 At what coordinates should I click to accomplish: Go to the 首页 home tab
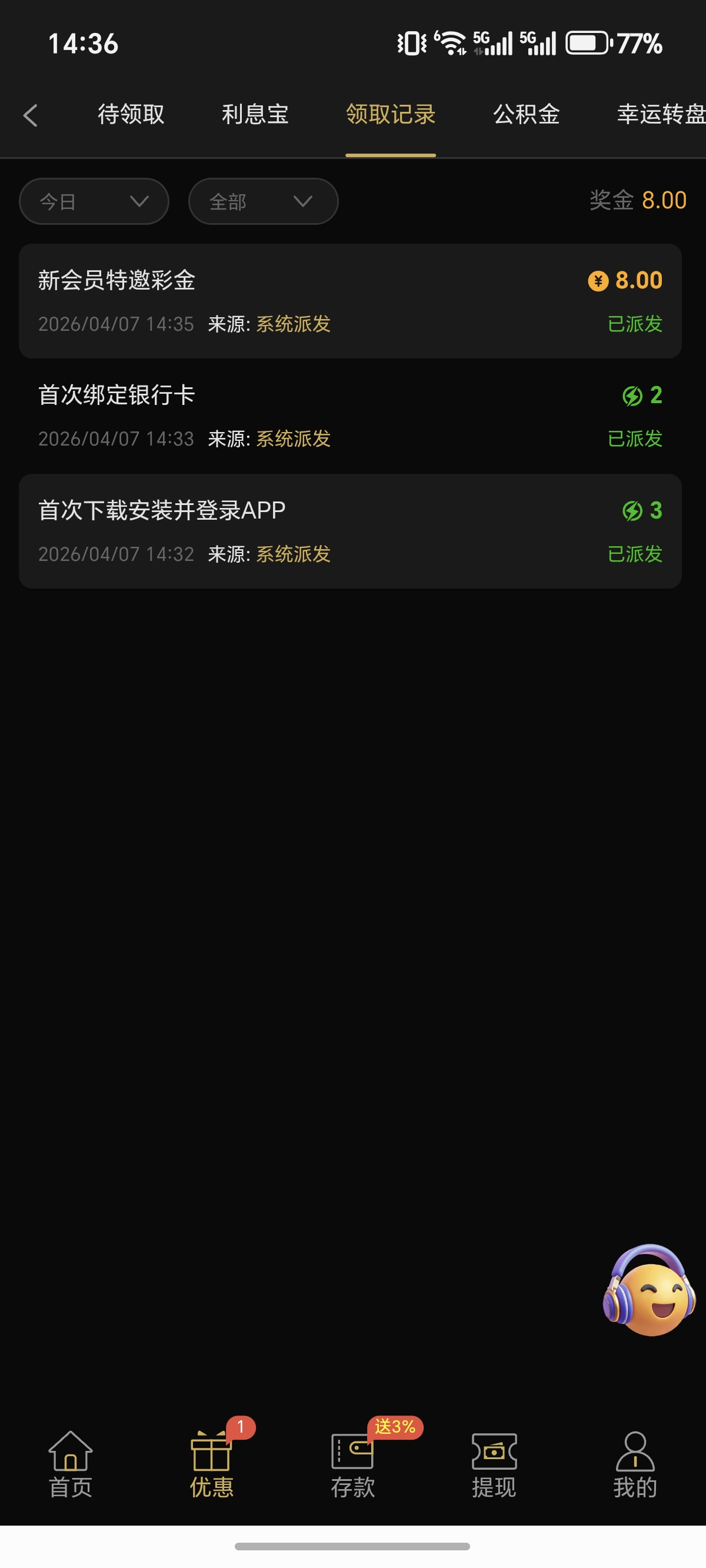(71, 1464)
